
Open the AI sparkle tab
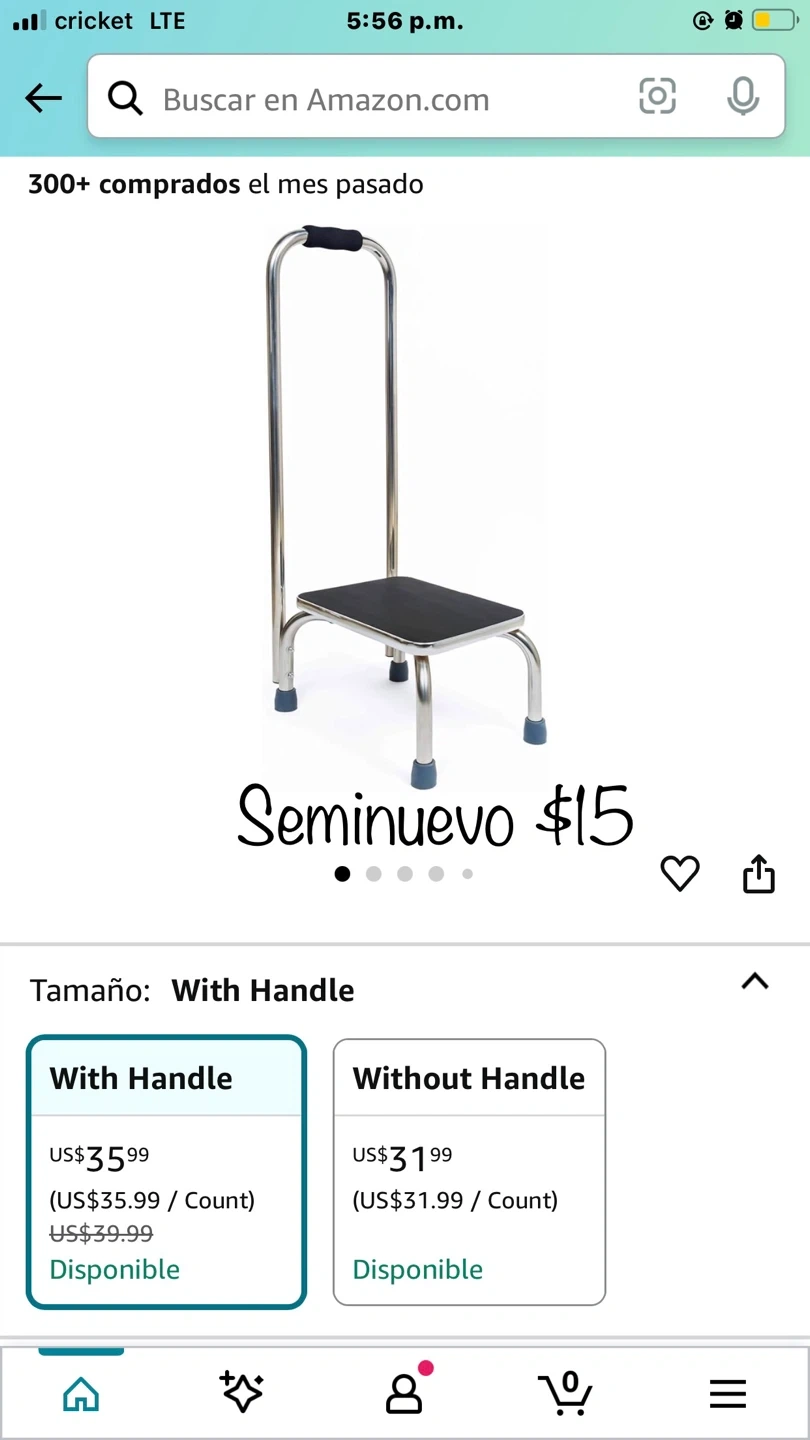coord(242,1393)
